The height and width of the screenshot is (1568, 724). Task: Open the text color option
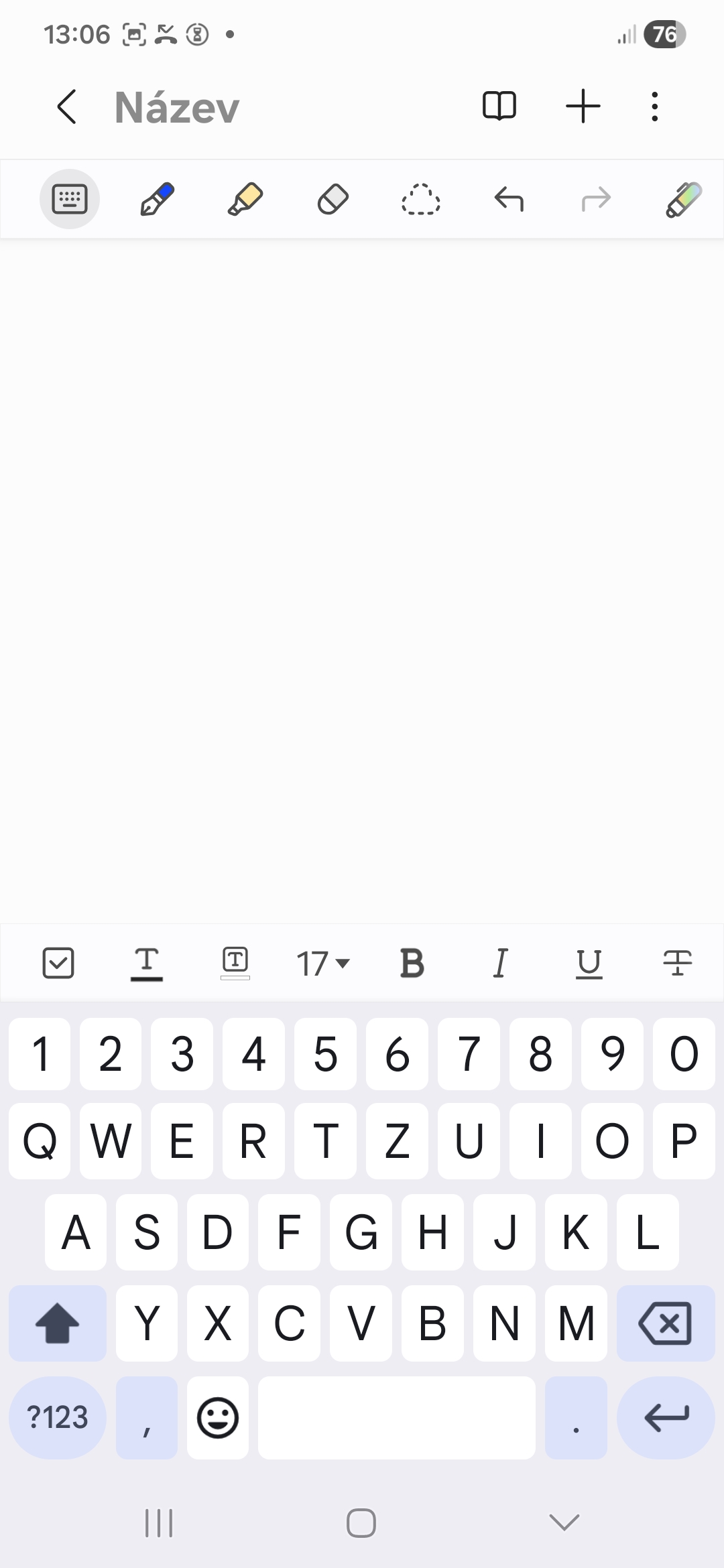(147, 964)
